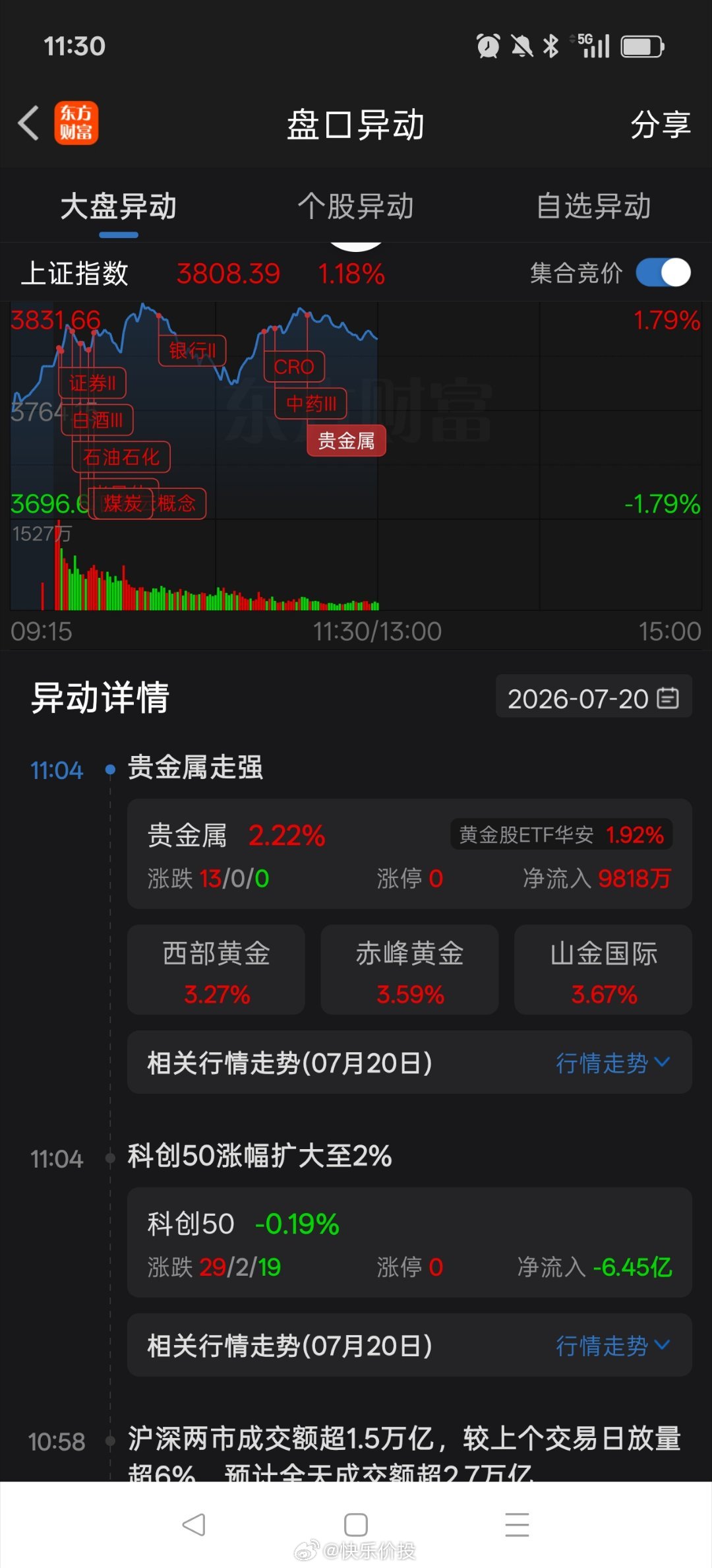The width and height of the screenshot is (712, 1568).
Task: Expand 行情走势 under 科创50涨幅扩大至2%
Action: pyautogui.click(x=613, y=1346)
